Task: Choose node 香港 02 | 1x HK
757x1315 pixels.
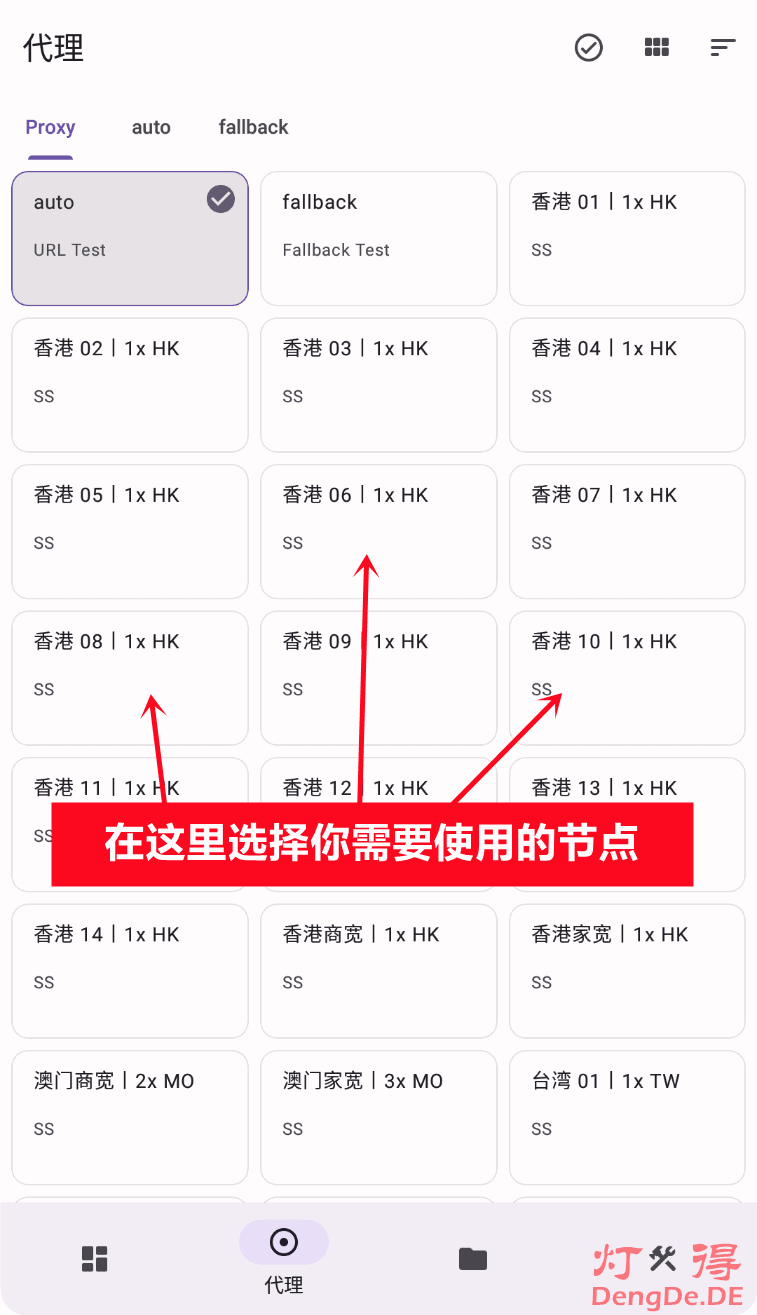Action: [129, 385]
